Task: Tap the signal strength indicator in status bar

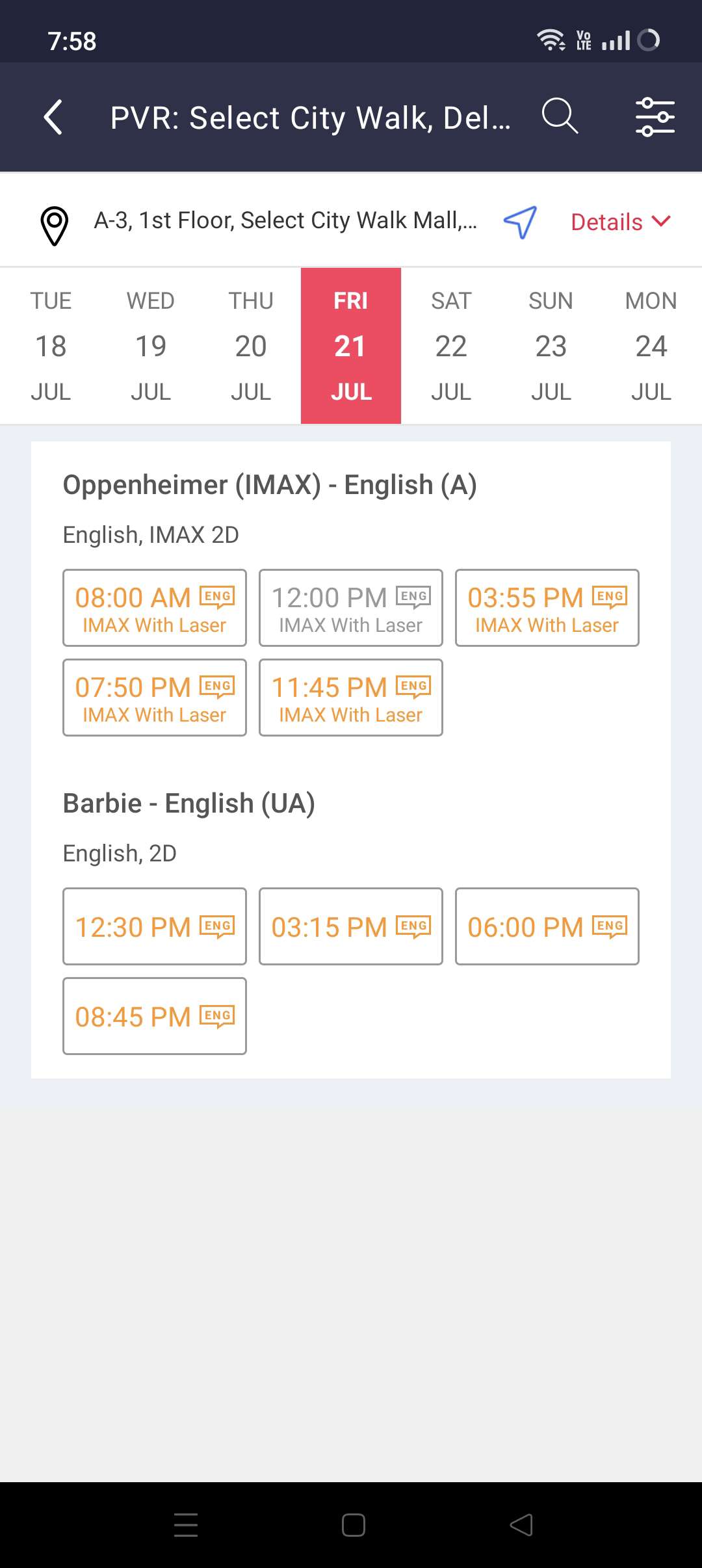Action: click(x=617, y=40)
